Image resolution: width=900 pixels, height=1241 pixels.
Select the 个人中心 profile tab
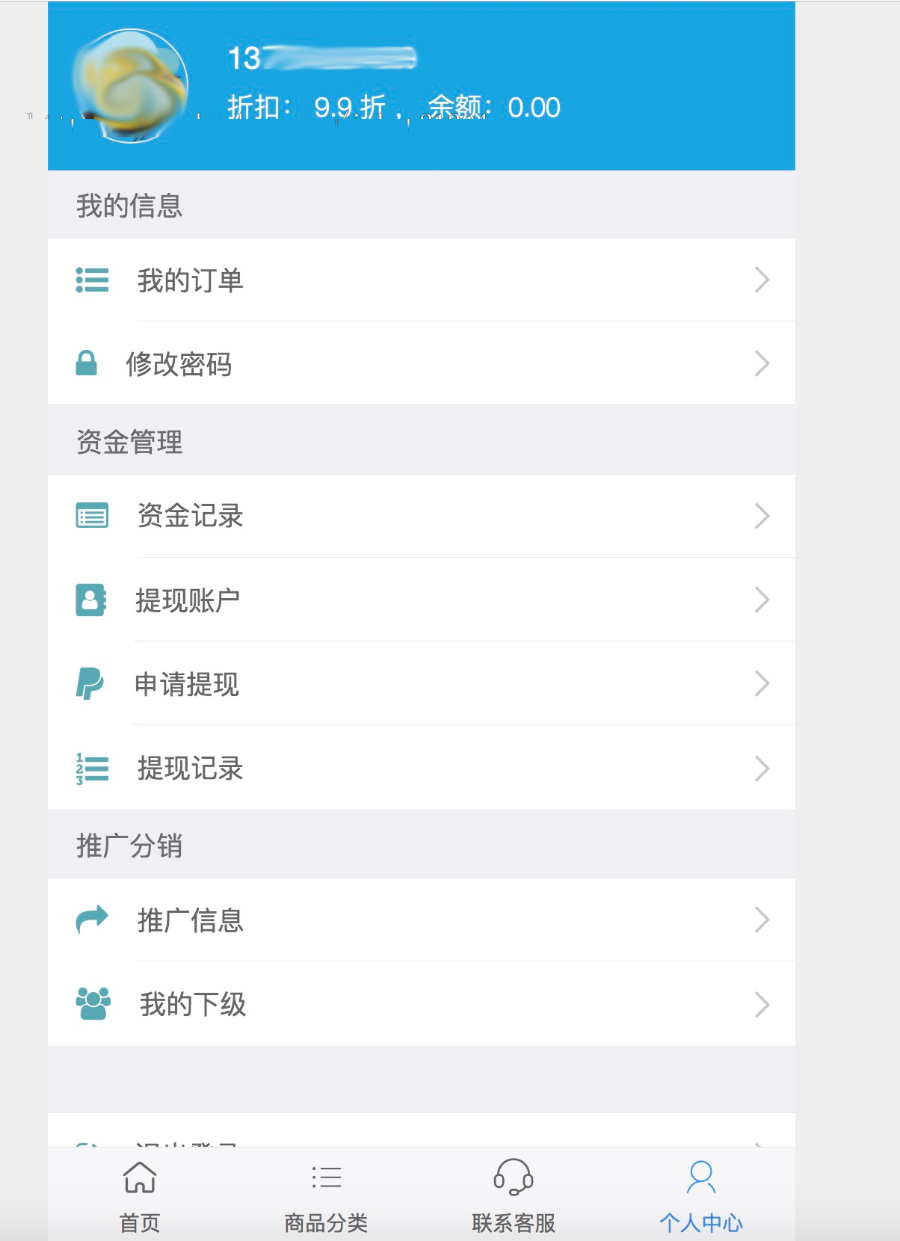(x=701, y=1197)
